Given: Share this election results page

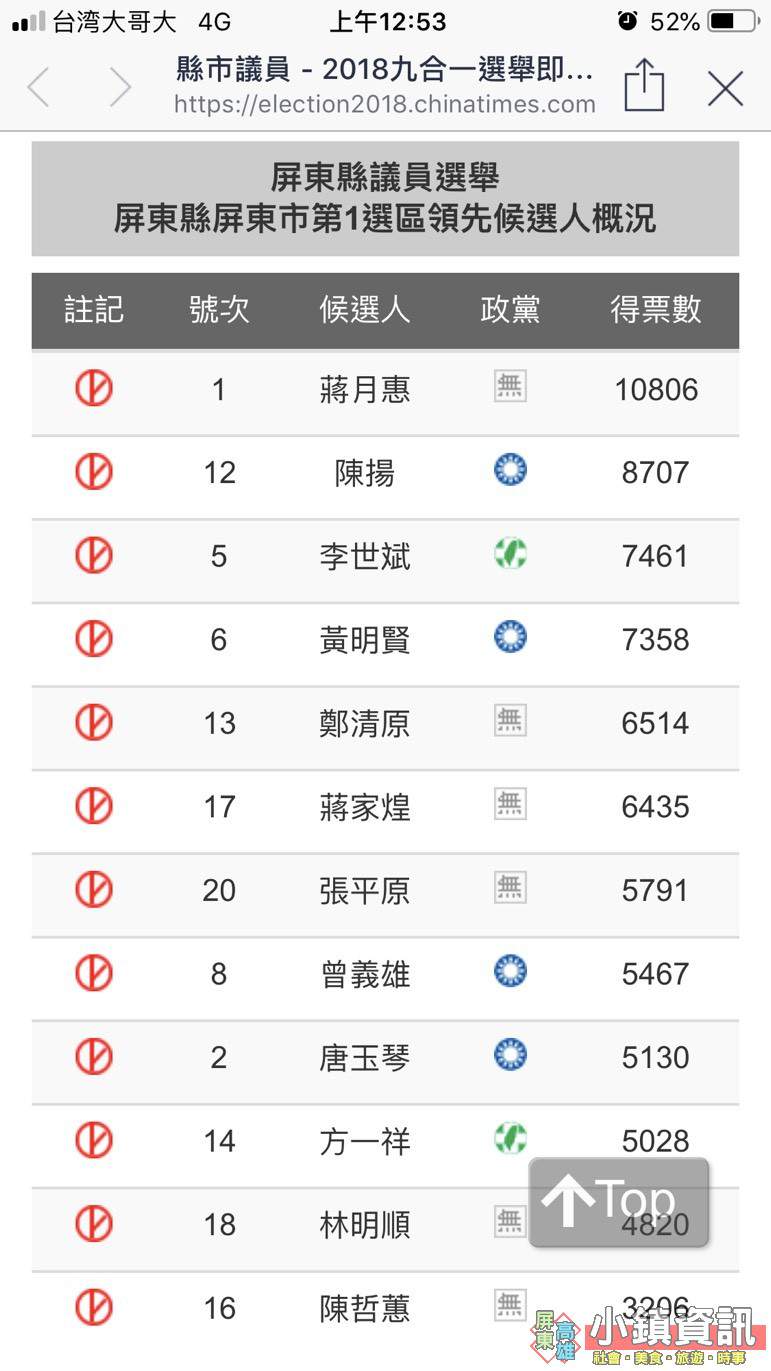Looking at the screenshot, I should (644, 84).
